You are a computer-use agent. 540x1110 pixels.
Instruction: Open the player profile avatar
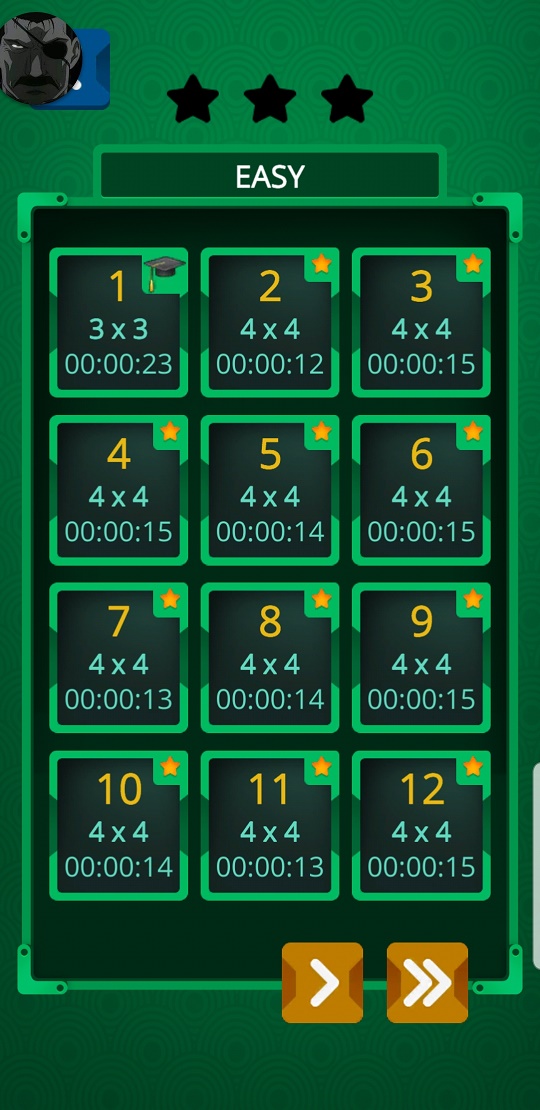(42, 59)
